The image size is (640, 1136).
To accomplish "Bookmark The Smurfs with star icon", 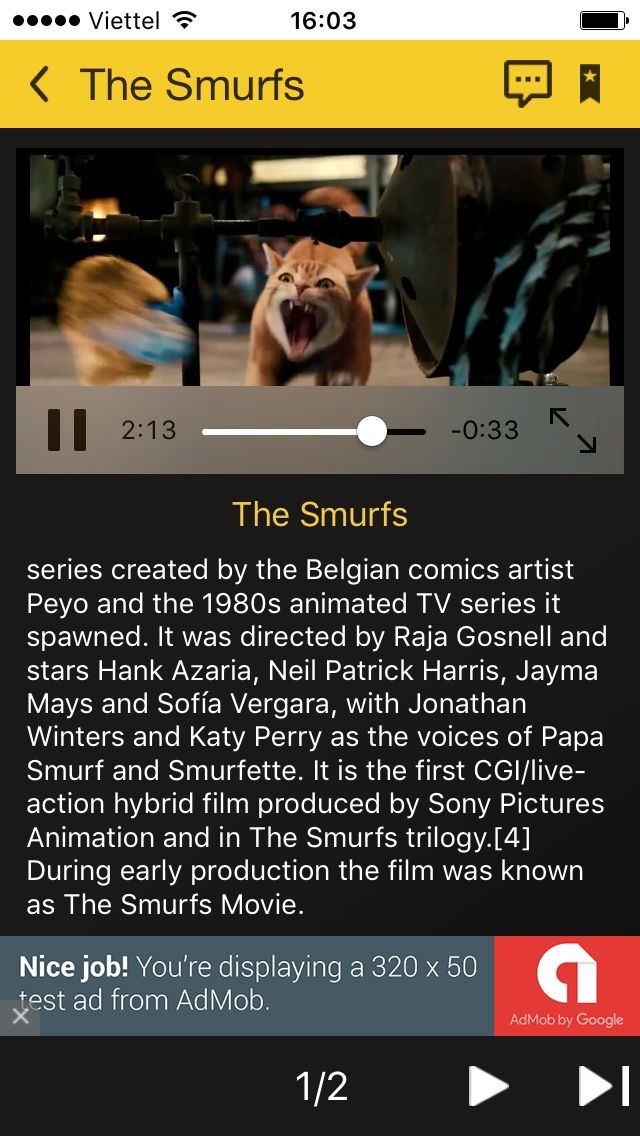I will pos(590,85).
